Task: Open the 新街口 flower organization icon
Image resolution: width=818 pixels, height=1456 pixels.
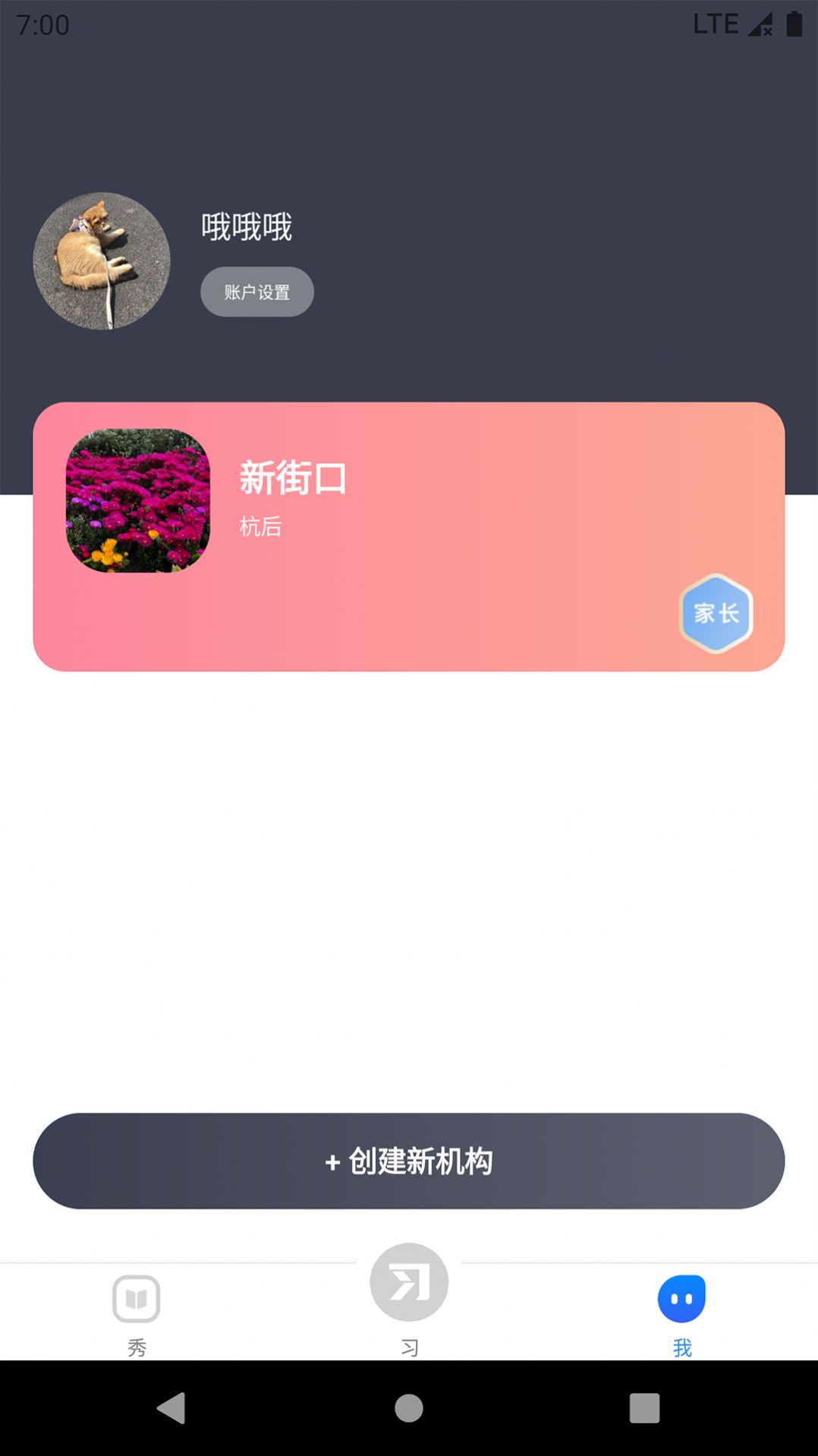Action: (x=138, y=501)
